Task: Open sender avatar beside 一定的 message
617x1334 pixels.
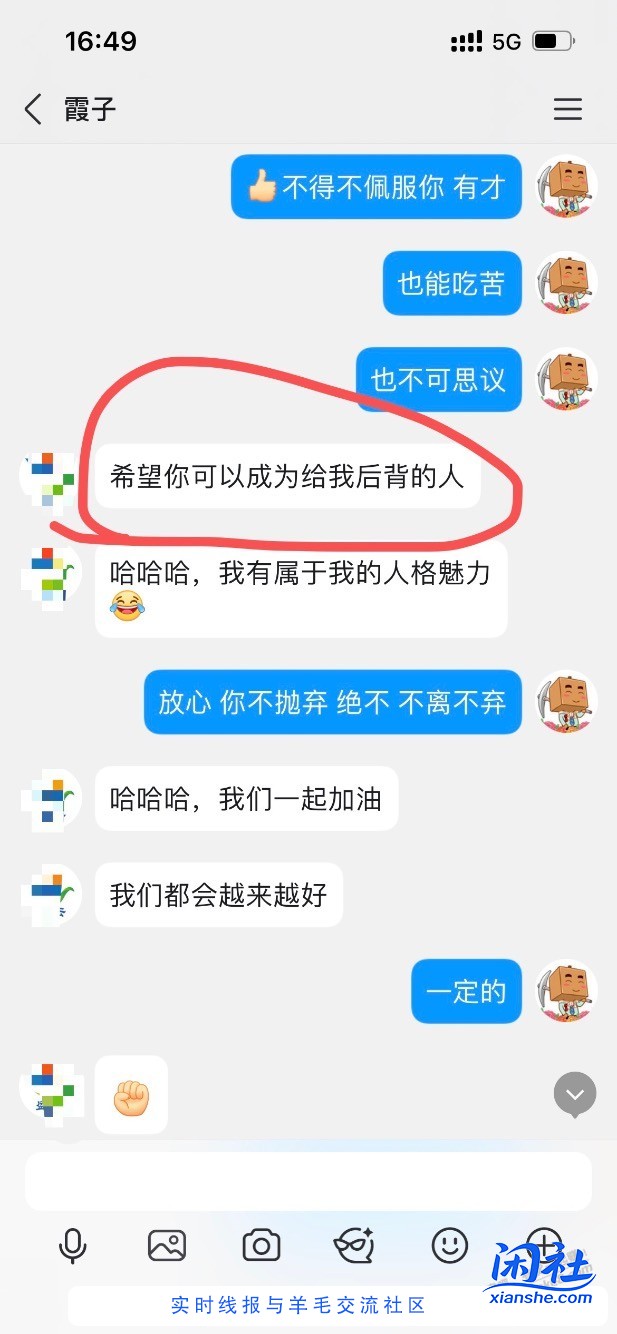Action: pyautogui.click(x=567, y=991)
